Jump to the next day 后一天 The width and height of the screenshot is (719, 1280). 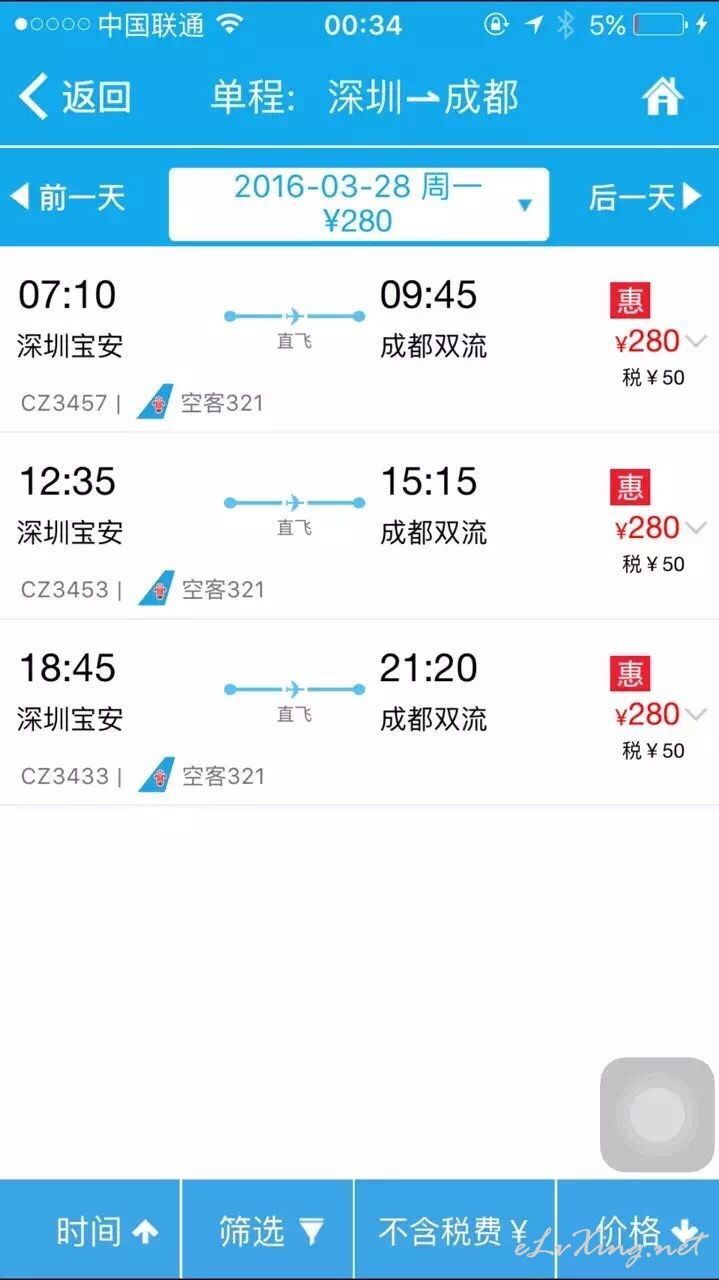click(646, 197)
